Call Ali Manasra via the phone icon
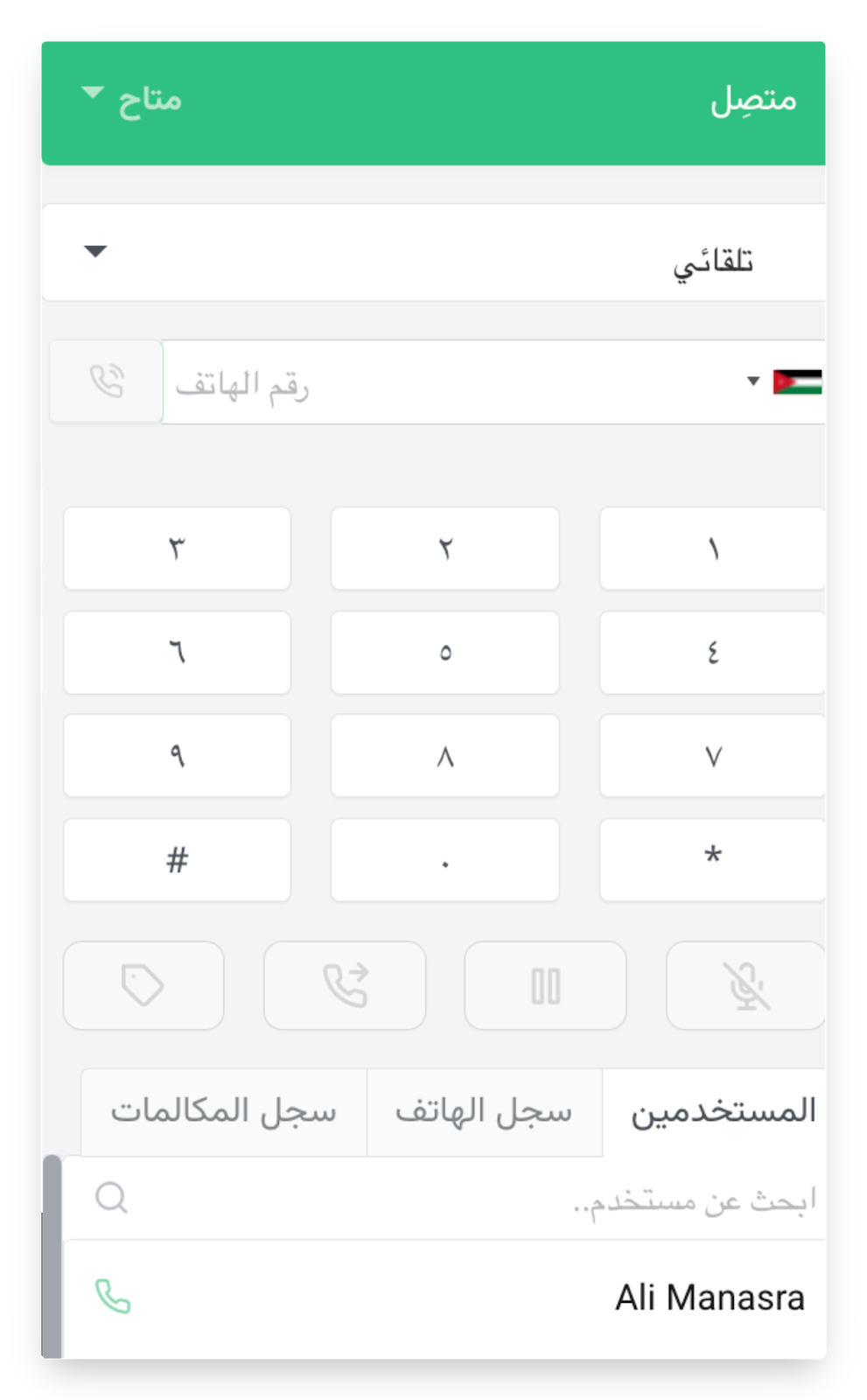This screenshot has width=867, height=1400. 113,1297
